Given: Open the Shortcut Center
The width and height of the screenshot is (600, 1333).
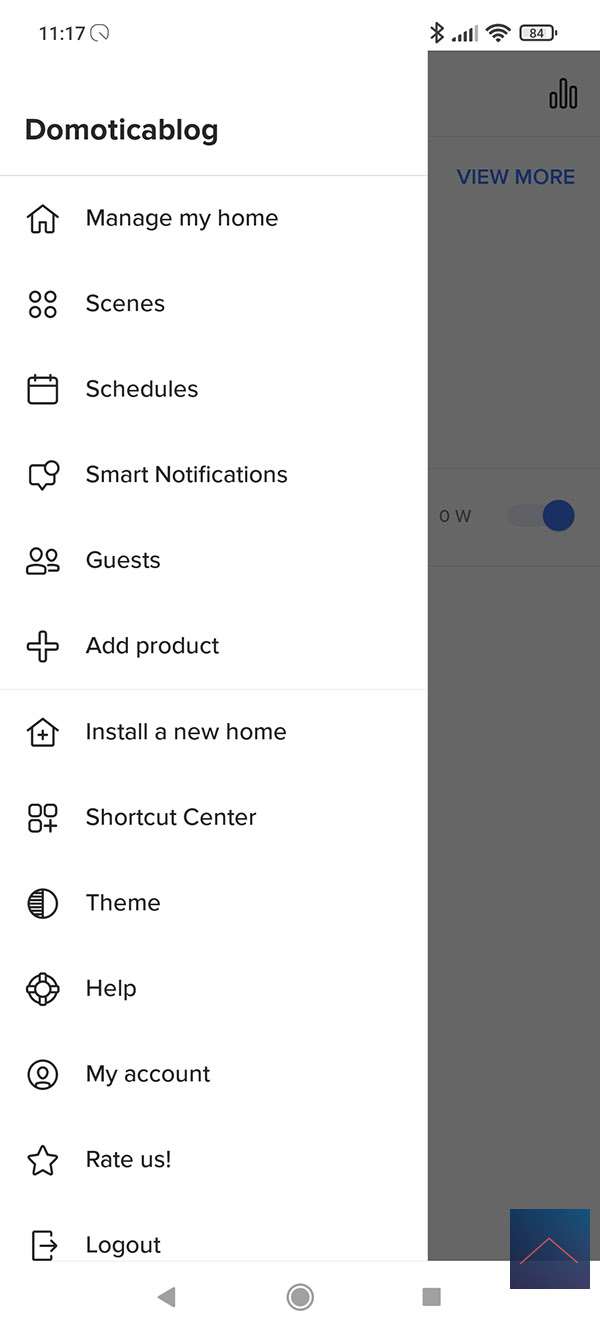Looking at the screenshot, I should point(170,817).
